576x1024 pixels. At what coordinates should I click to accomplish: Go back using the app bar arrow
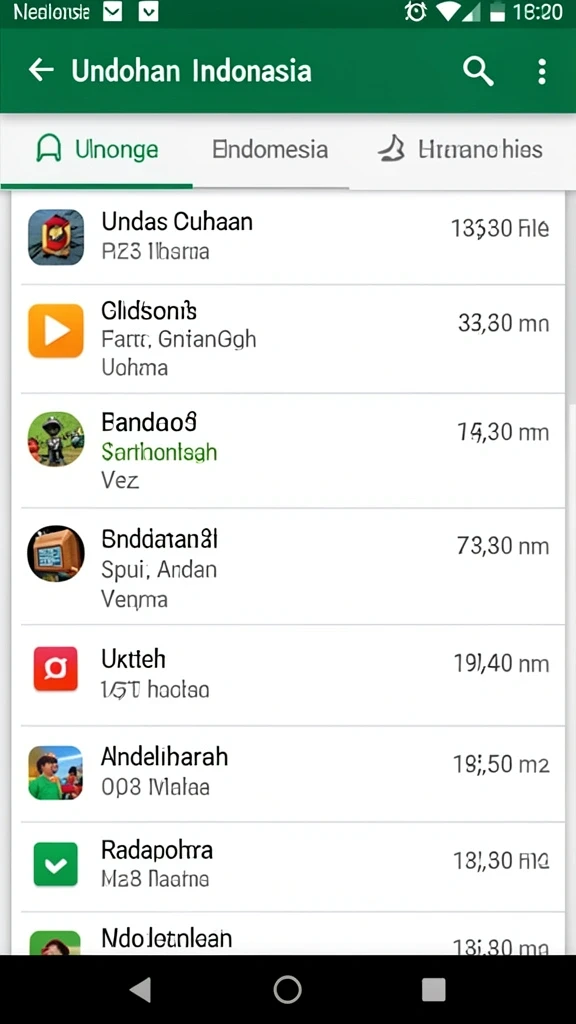click(x=41, y=70)
